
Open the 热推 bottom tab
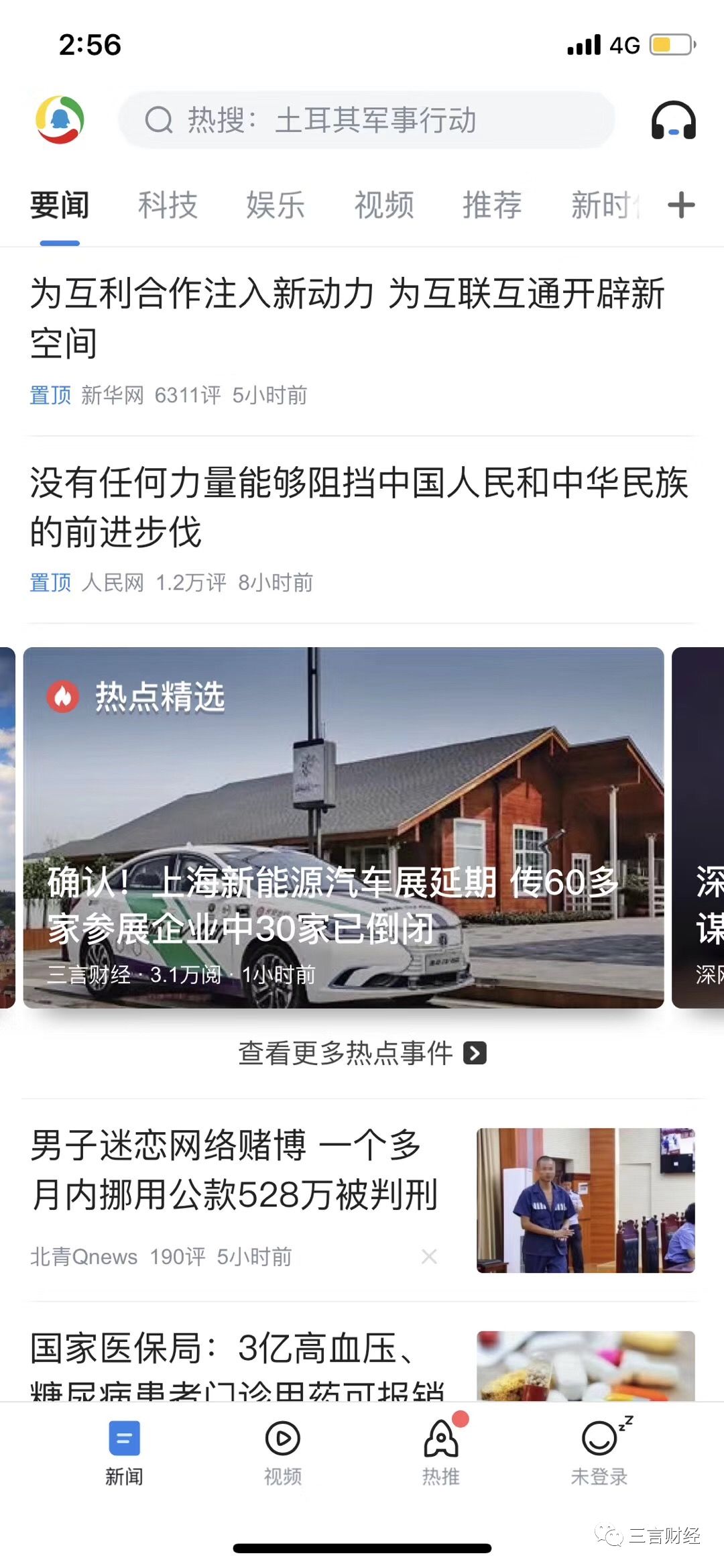click(x=440, y=1452)
